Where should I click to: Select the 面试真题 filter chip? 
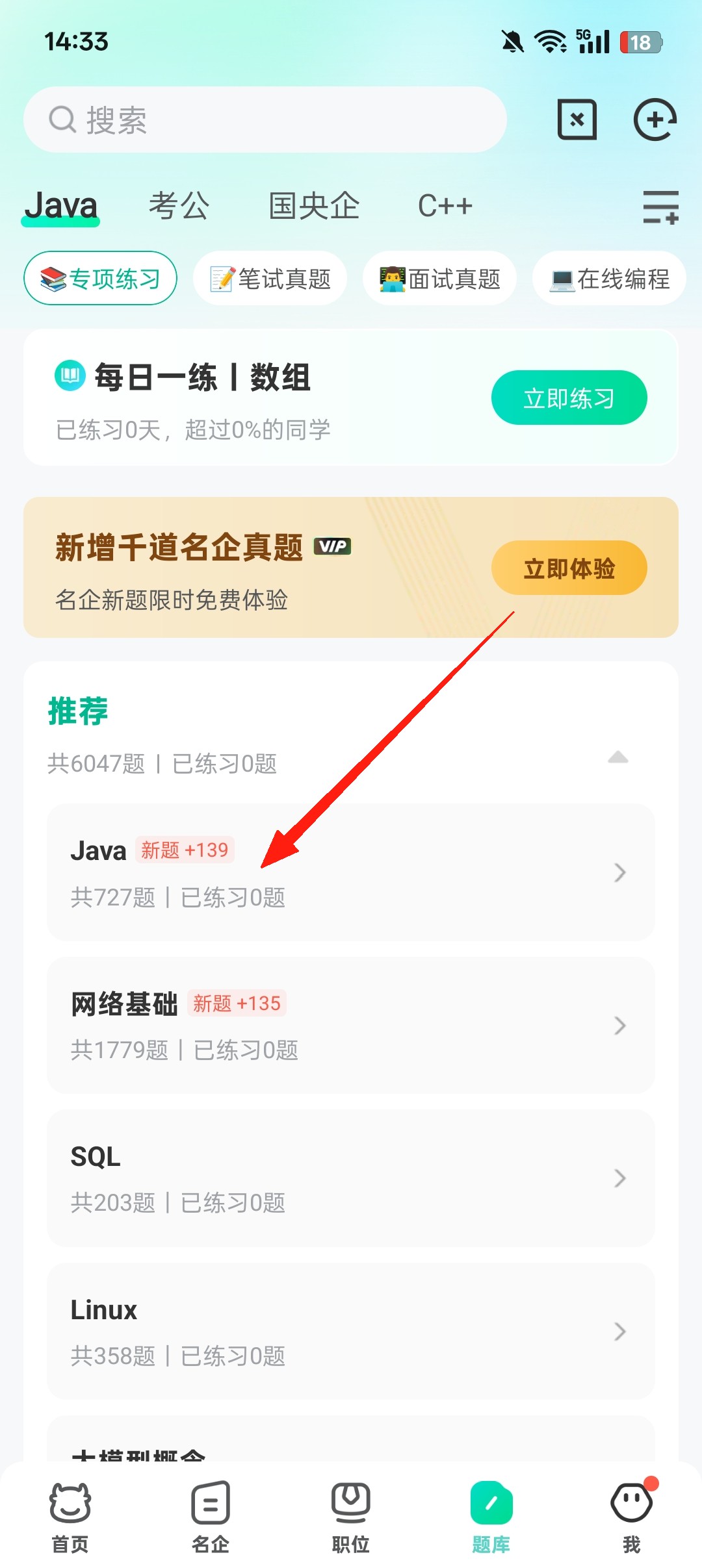click(439, 277)
